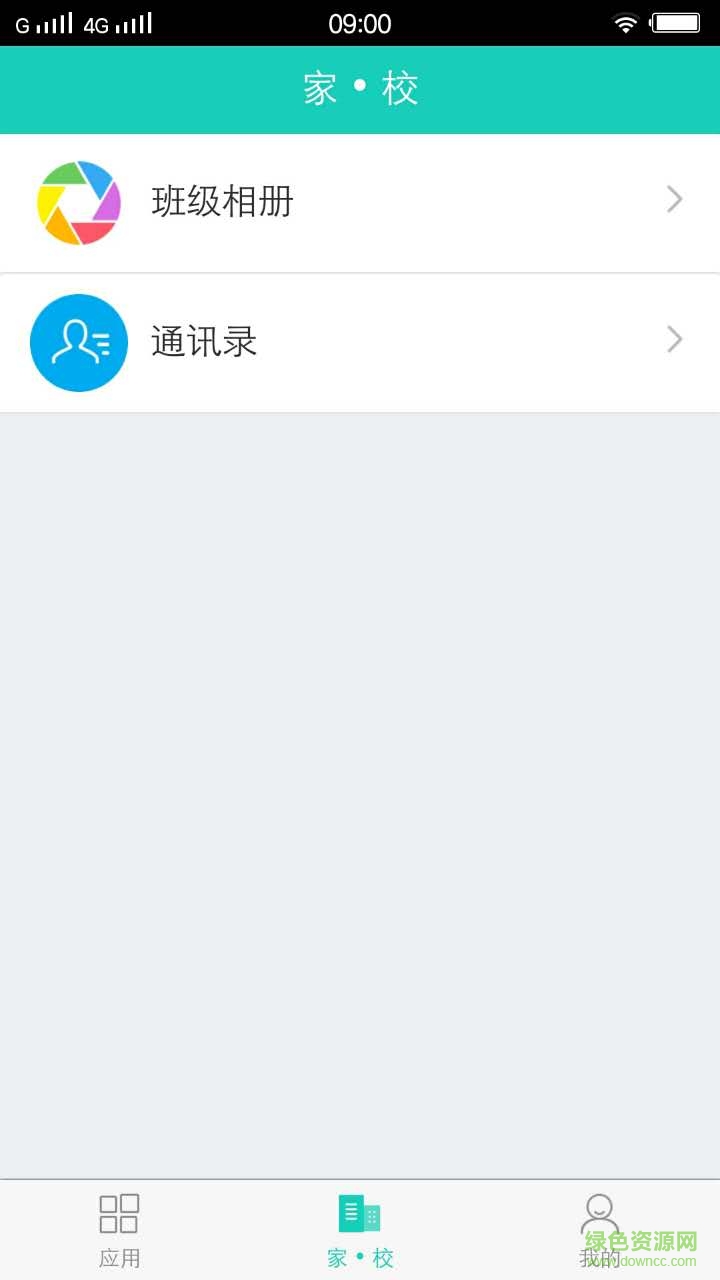Expand the 班级相册 row chevron
This screenshot has width=720, height=1280.
(673, 200)
